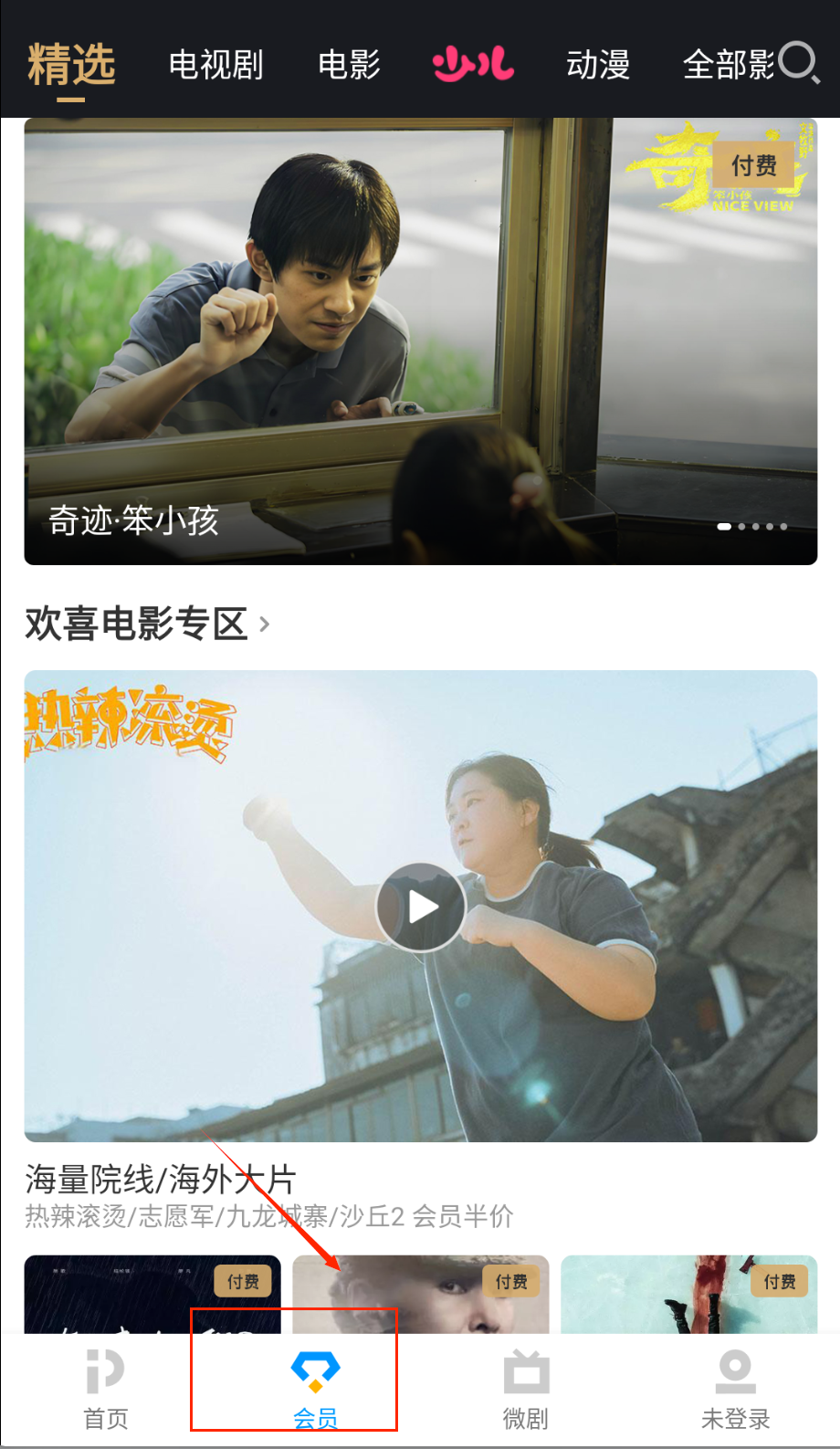Go to the 首页 tab
The image size is (840, 1449).
(105, 1390)
